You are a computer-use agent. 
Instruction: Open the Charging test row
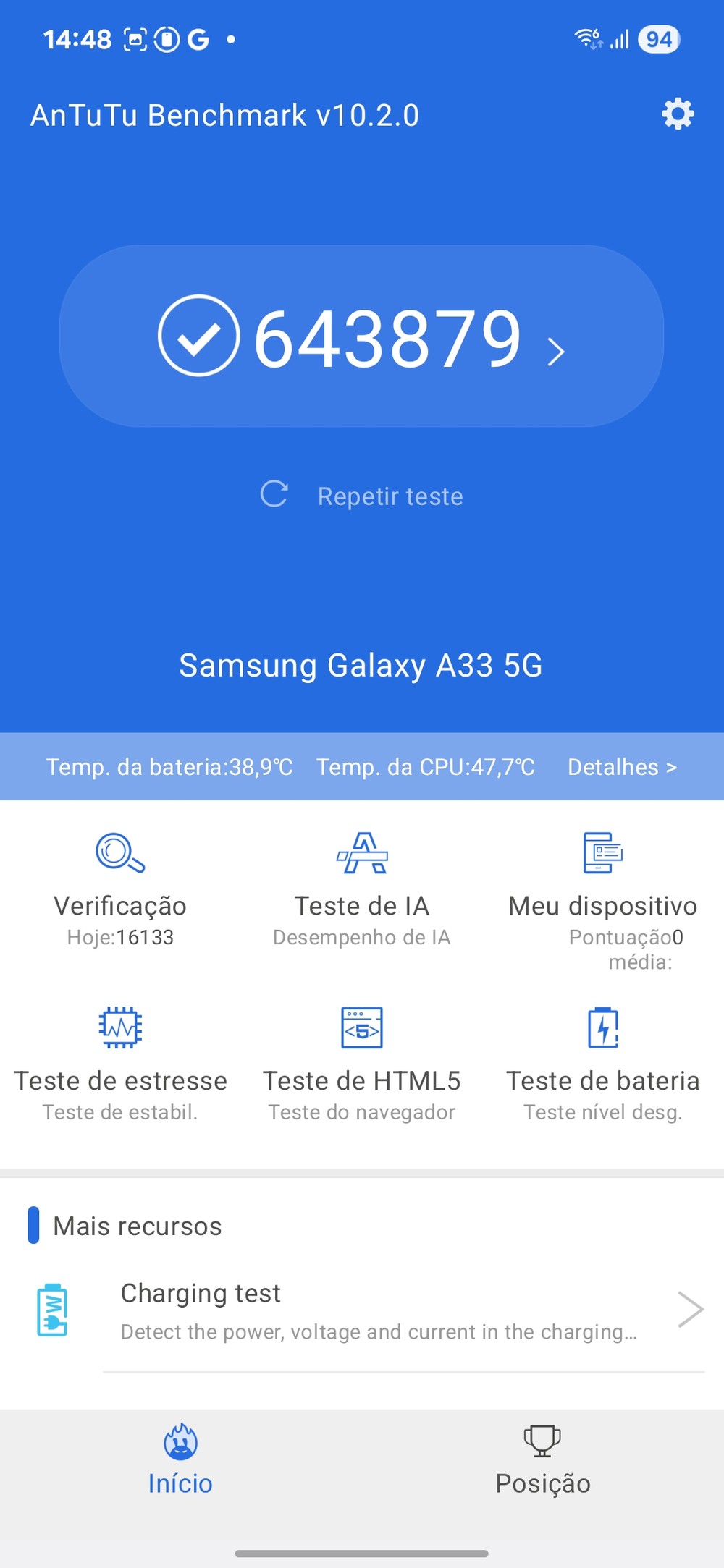click(376, 1310)
